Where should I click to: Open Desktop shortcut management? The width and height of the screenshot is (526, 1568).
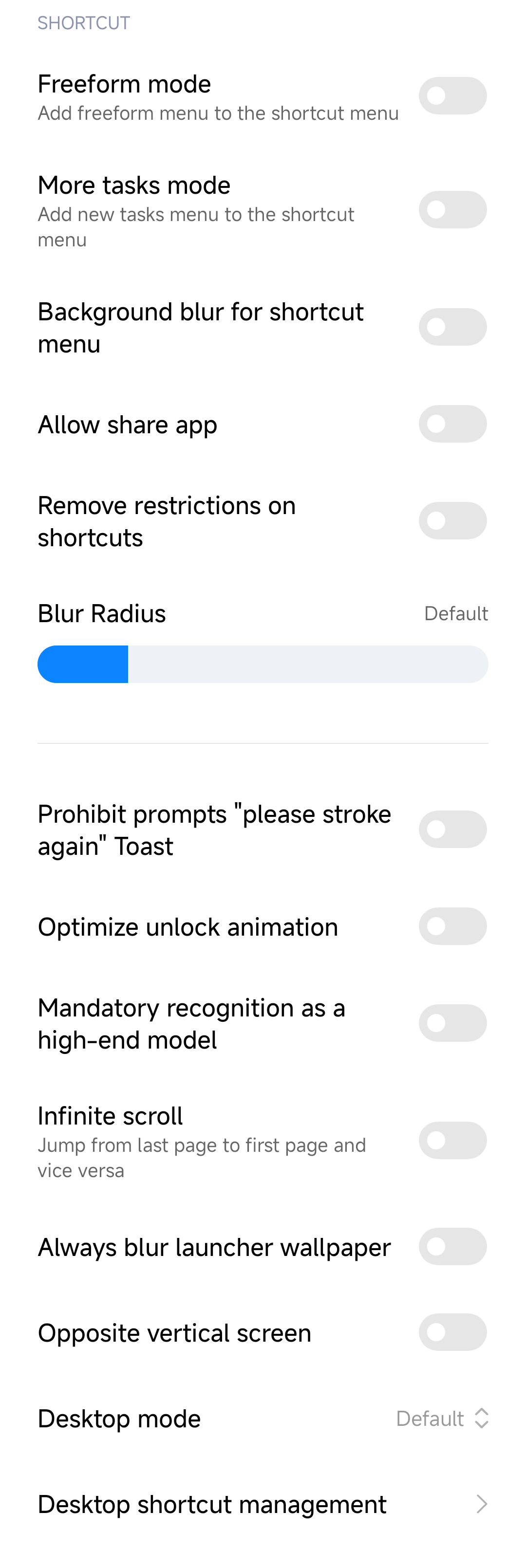263,1504
